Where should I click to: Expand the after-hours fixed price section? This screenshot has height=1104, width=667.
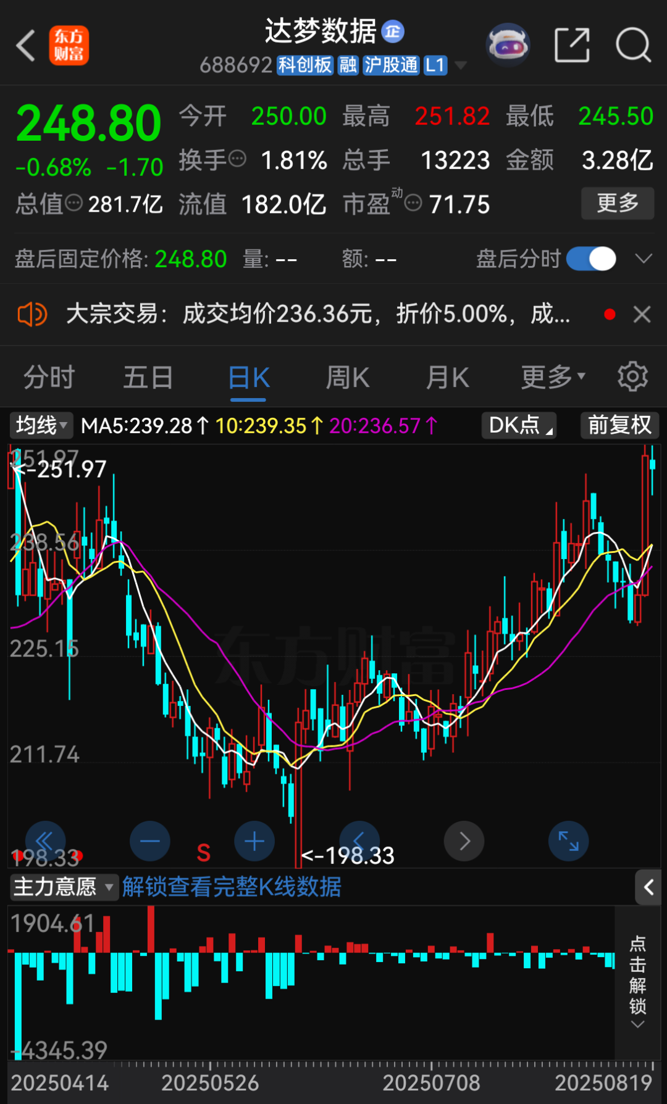click(x=644, y=259)
